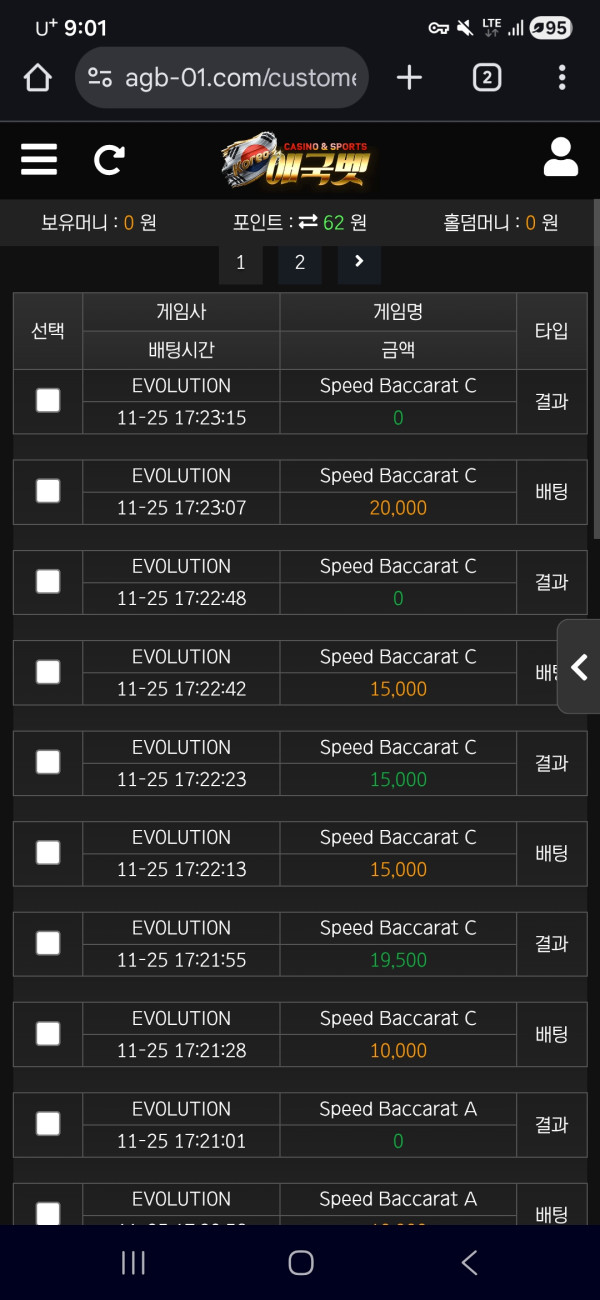Tick the checkbox for the 17:22:42 bet
The image size is (600, 1300).
(48, 672)
